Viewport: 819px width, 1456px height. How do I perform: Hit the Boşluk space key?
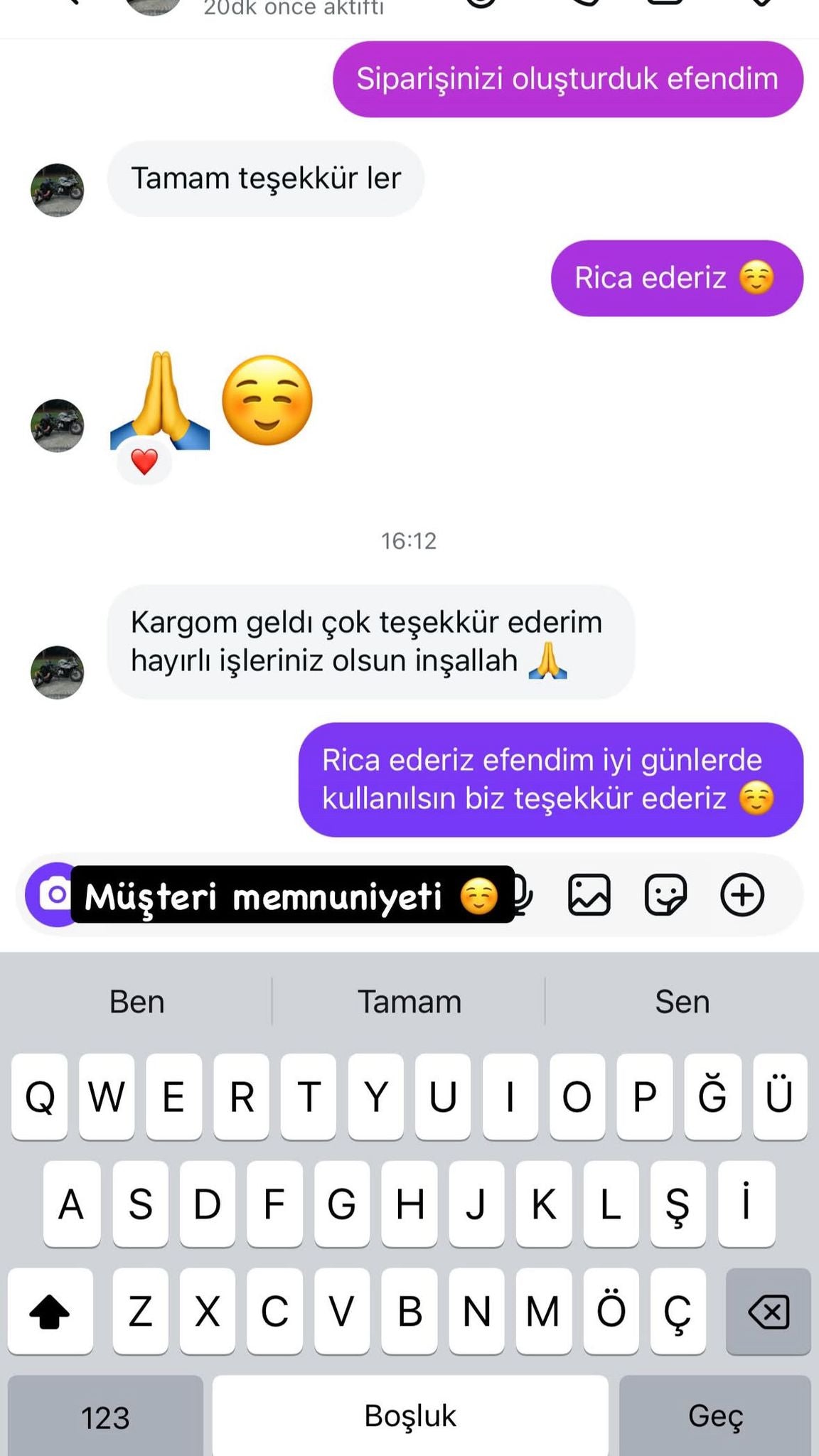click(x=410, y=1417)
